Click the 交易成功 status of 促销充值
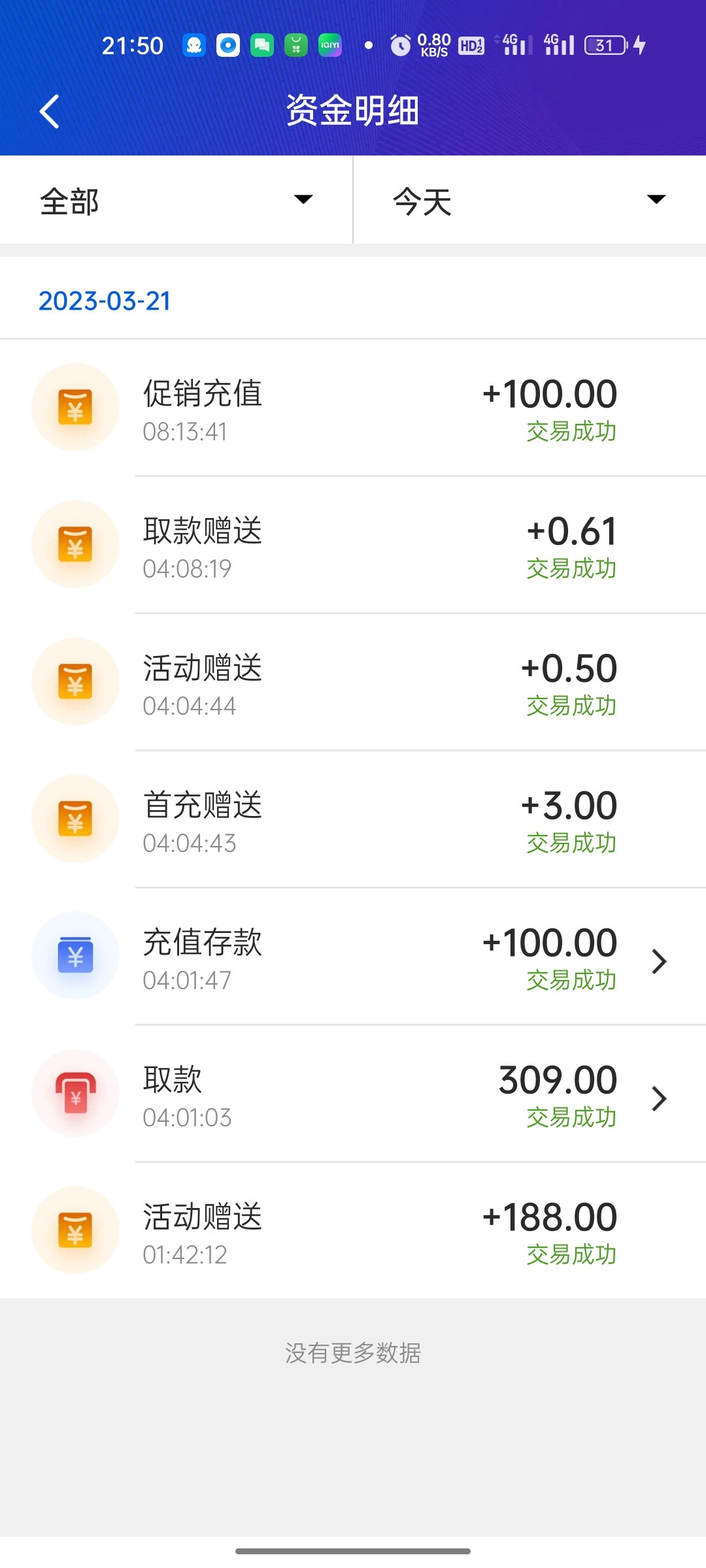This screenshot has width=706, height=1568. [571, 431]
